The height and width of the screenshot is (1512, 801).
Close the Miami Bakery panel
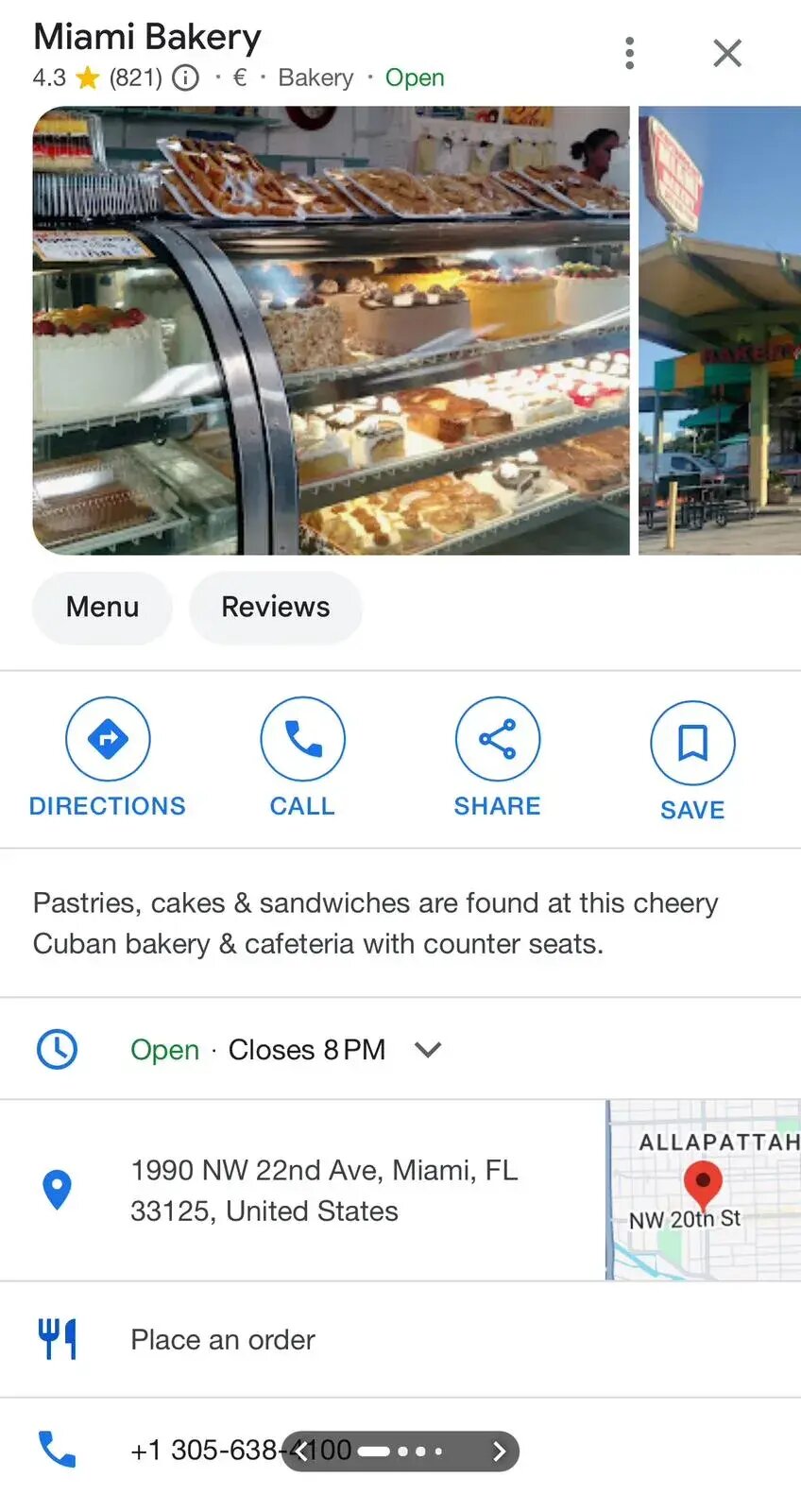coord(726,53)
